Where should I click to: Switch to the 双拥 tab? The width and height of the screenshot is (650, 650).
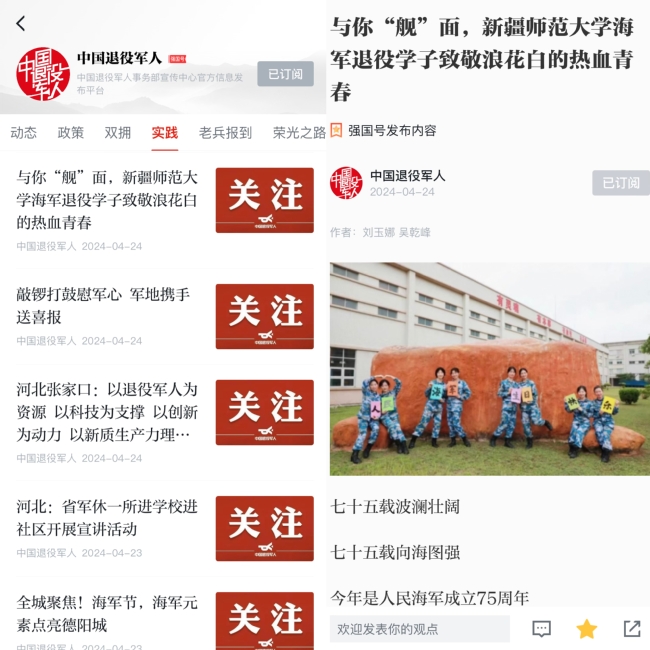pyautogui.click(x=118, y=132)
